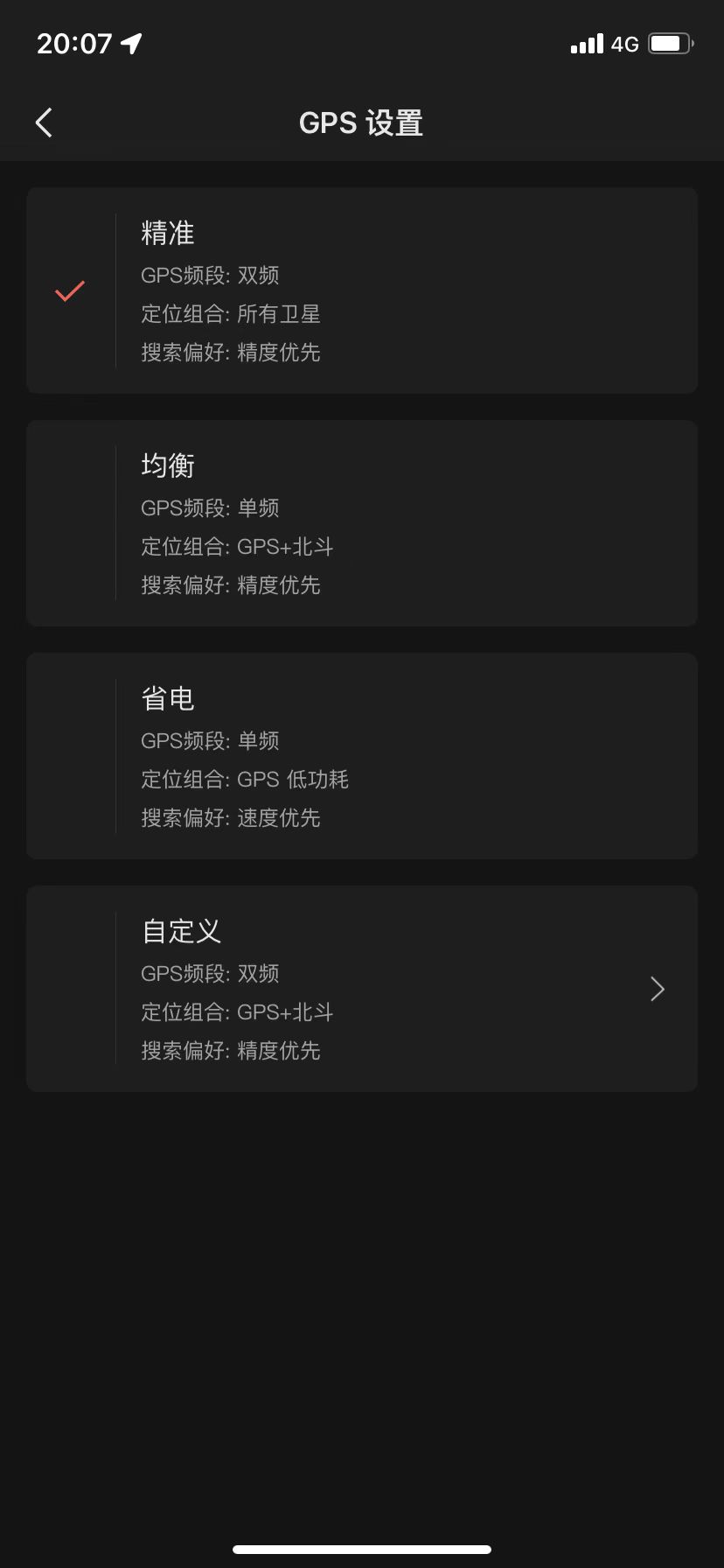Tap the location arrow in the status bar
Screen dimensions: 724x1568
click(x=129, y=41)
